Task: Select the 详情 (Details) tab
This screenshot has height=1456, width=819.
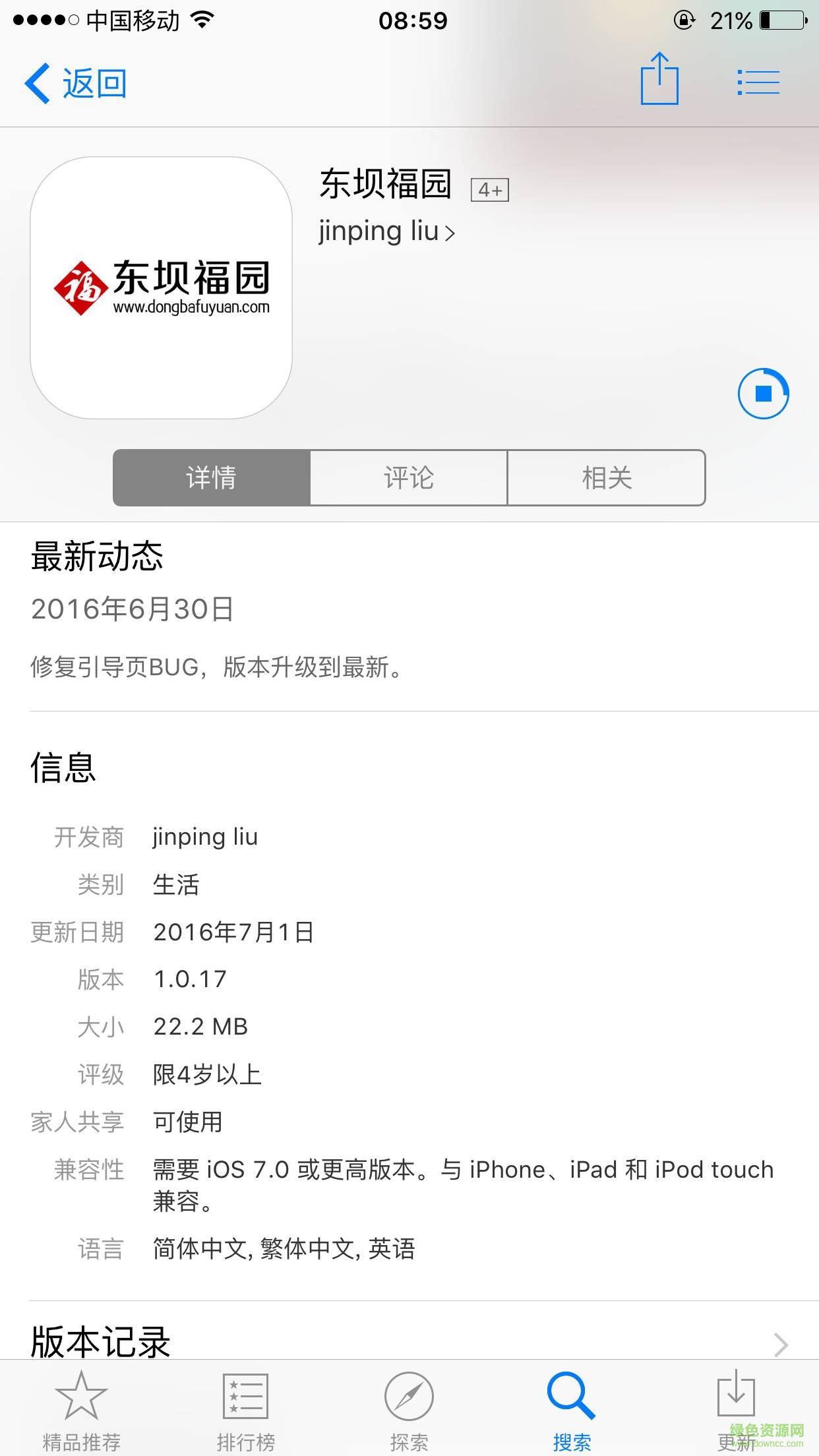Action: [x=212, y=477]
